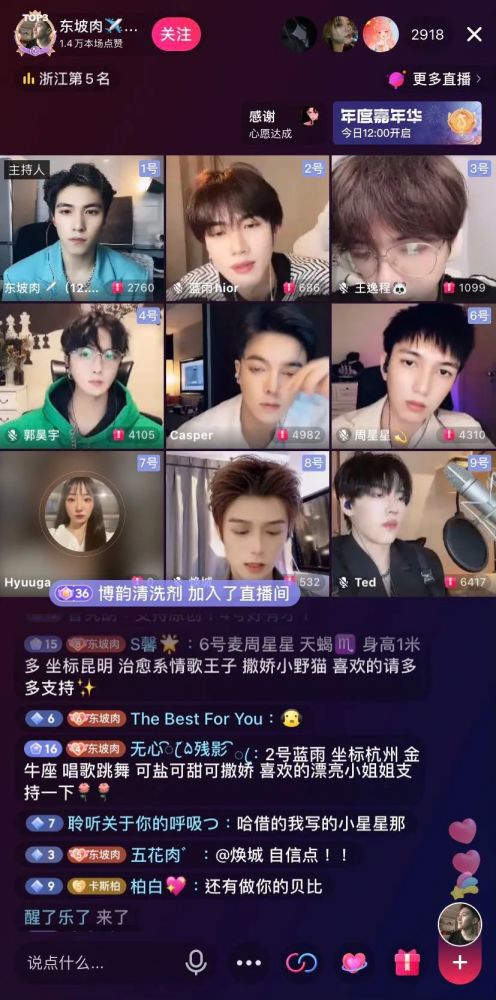496x1000 pixels.
Task: Select seat 6 guest 周星星
Action: (x=413, y=376)
